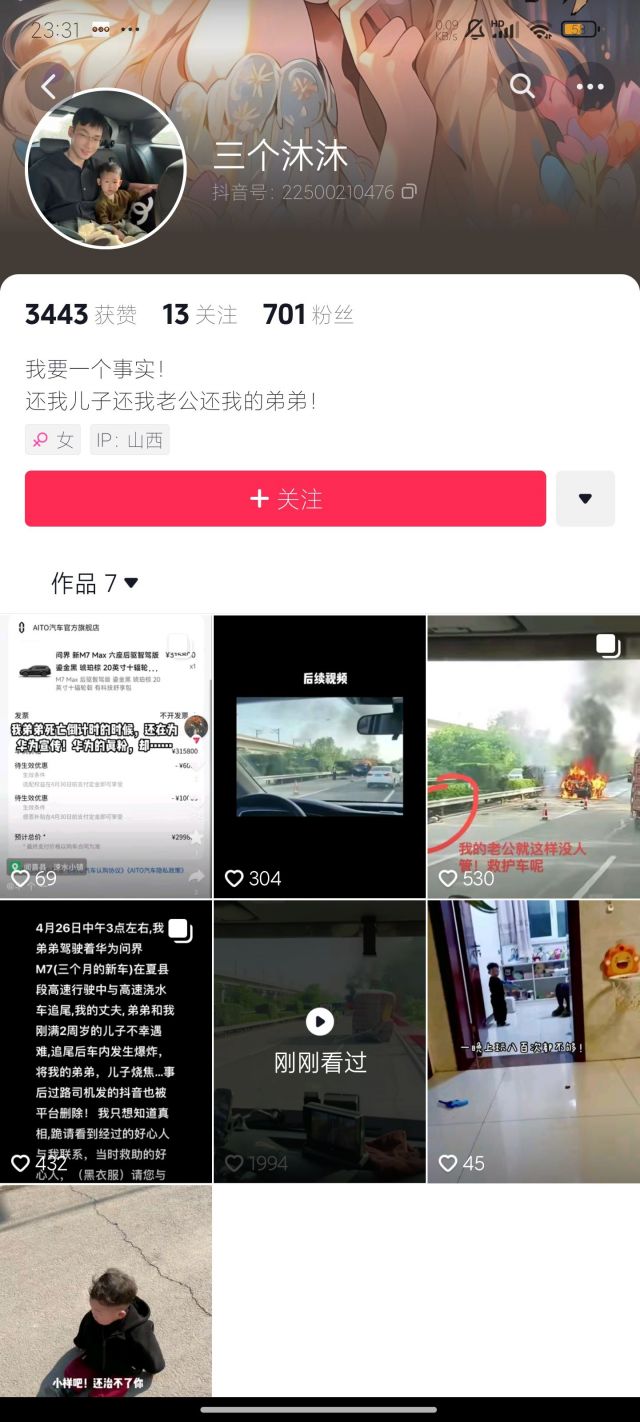
Task: Open the 后续视频 post with 304 likes
Action: 319,755
